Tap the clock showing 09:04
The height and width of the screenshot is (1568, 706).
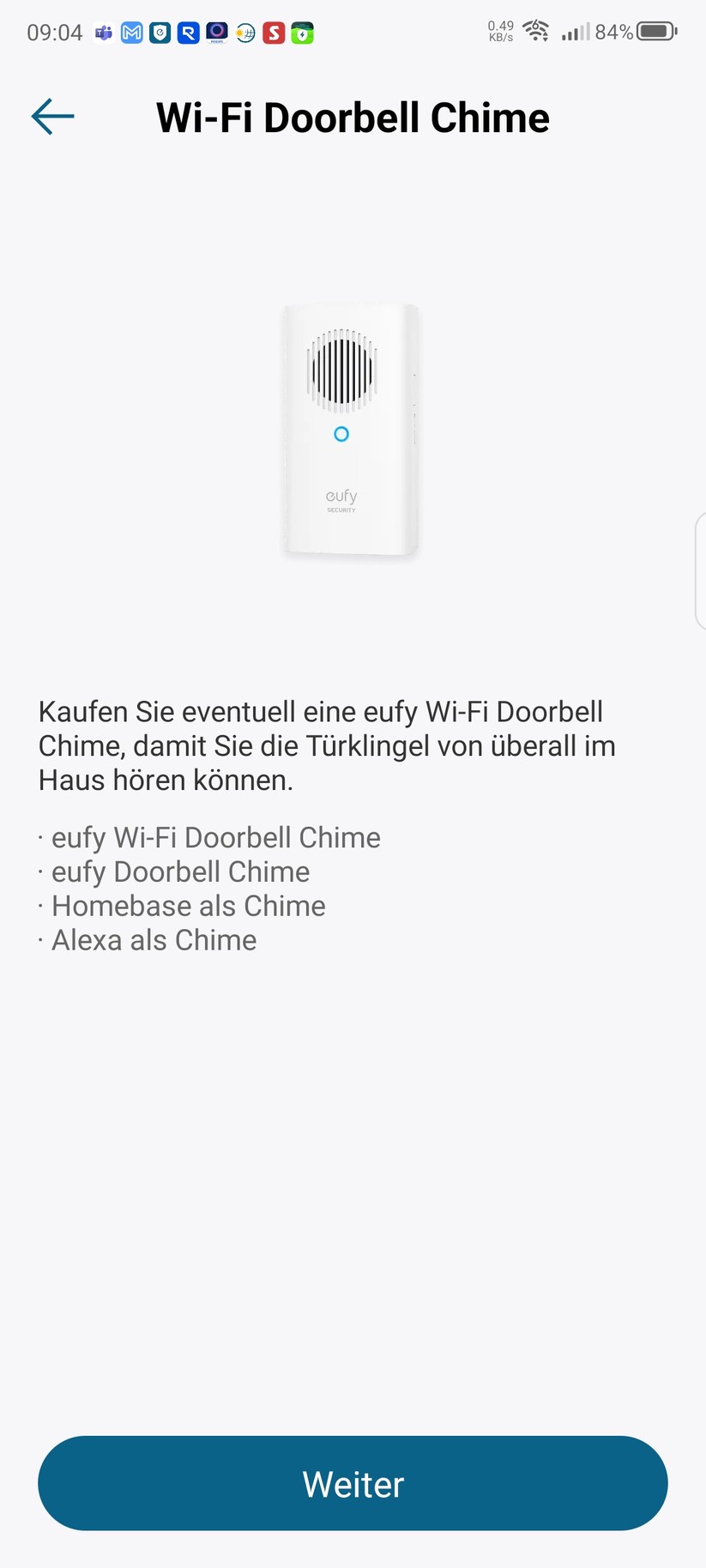(x=45, y=32)
